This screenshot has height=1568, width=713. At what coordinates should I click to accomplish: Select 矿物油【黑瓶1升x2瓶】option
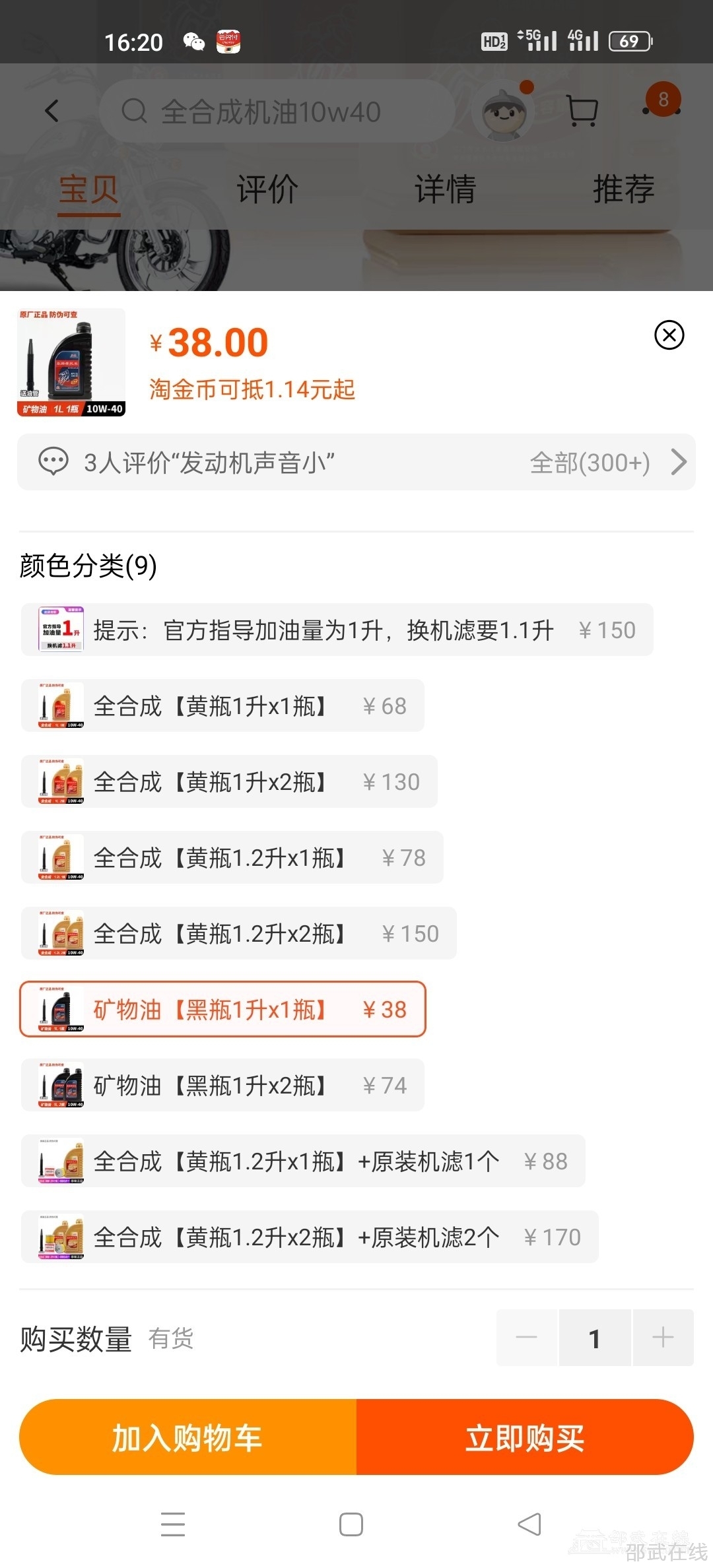(222, 1086)
